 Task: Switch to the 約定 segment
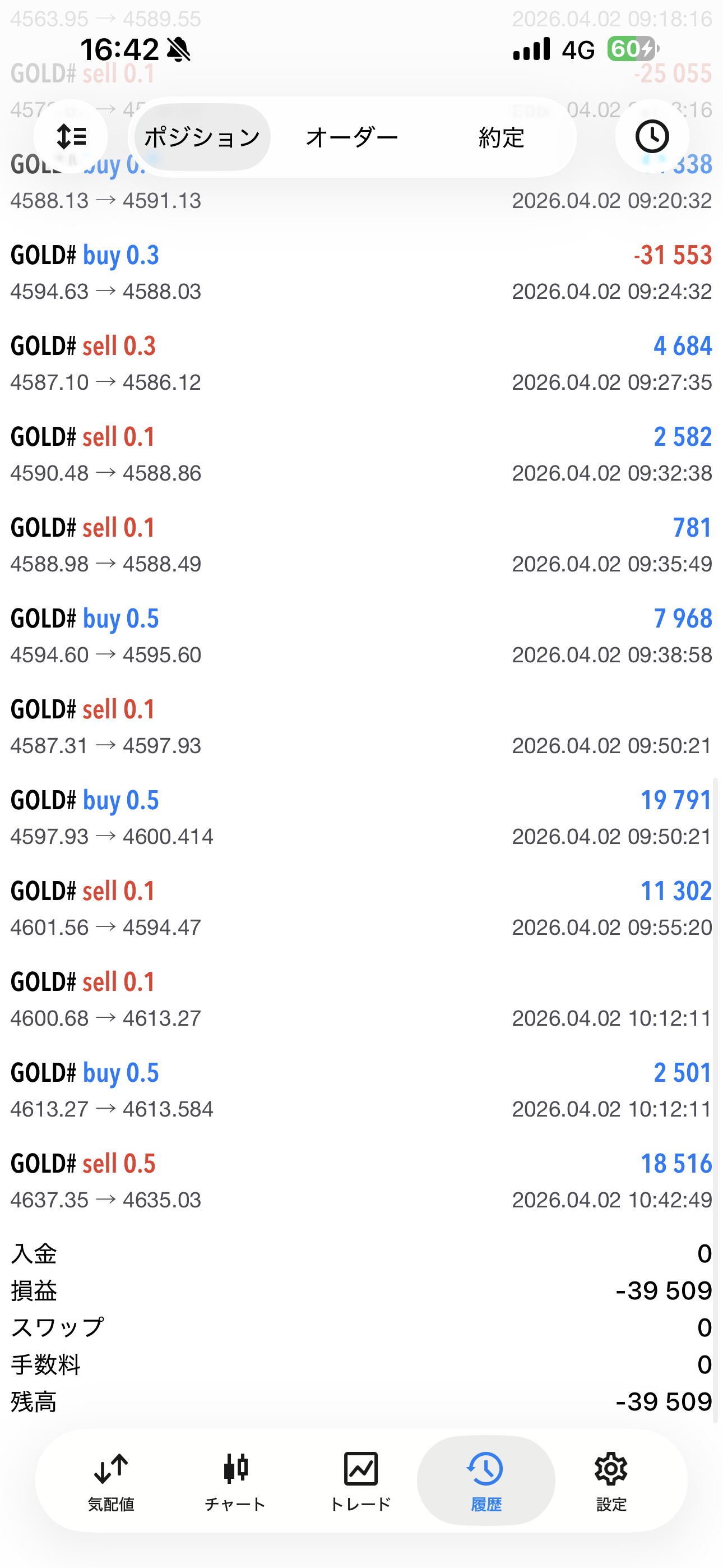[x=501, y=137]
